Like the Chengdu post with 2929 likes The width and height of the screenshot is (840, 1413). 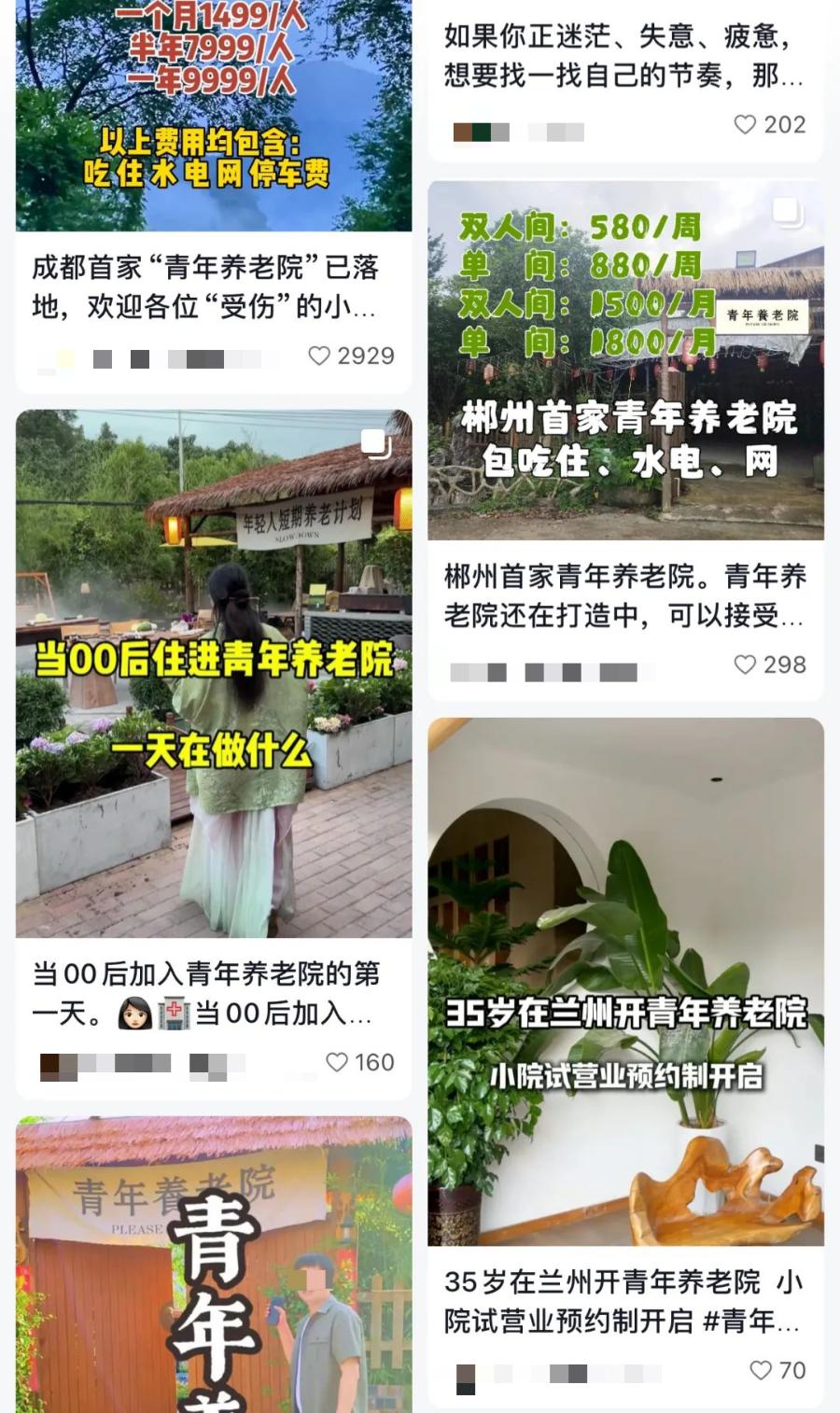coord(319,356)
